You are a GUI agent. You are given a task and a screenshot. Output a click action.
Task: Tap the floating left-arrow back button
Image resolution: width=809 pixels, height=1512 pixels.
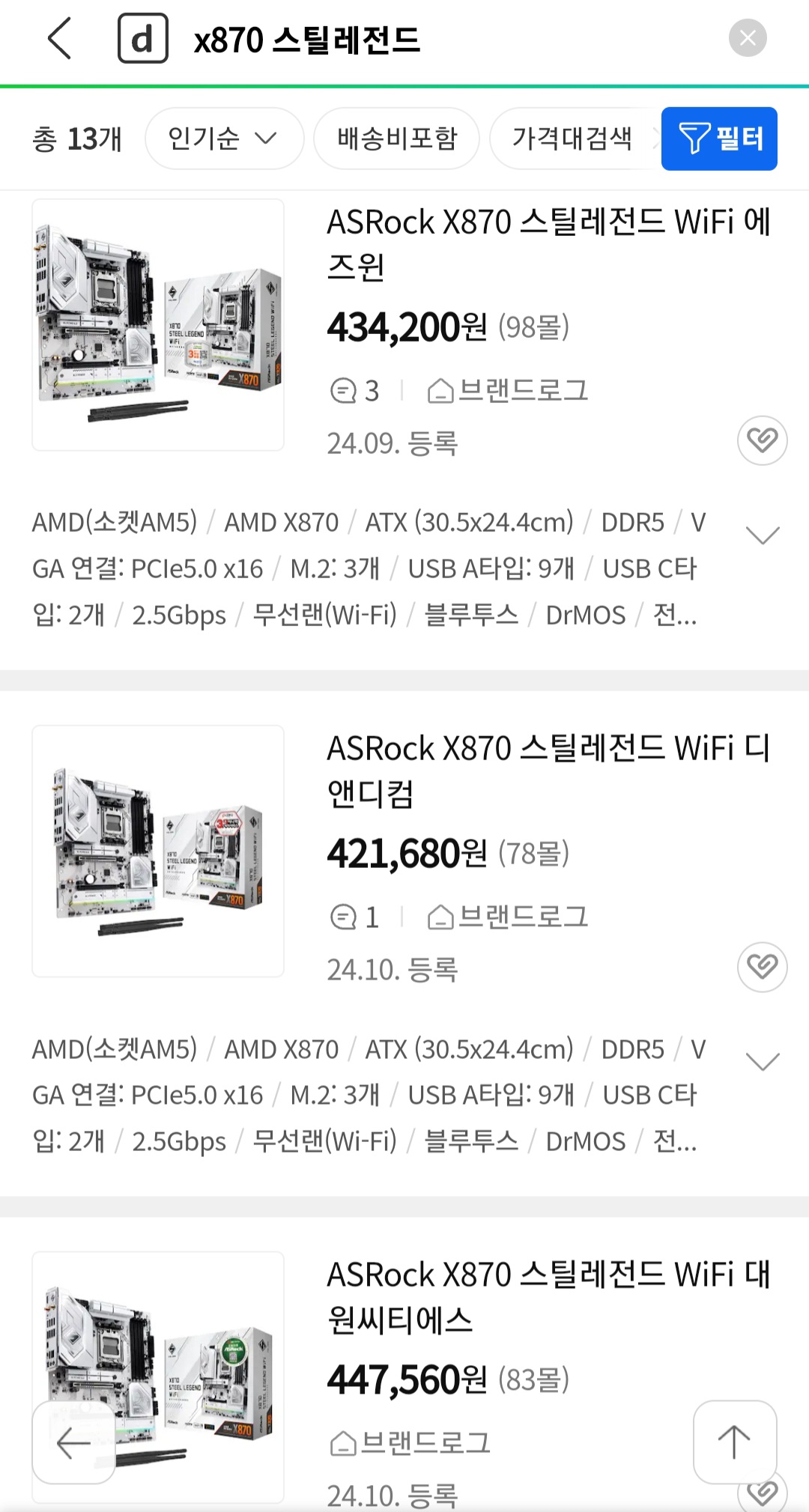tap(73, 1442)
